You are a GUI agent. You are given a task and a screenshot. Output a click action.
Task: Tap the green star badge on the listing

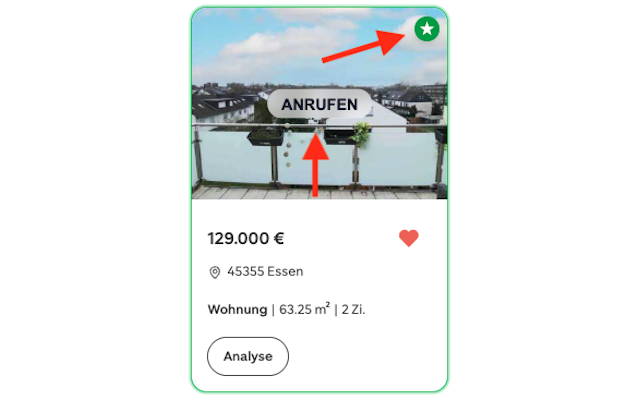pos(427,29)
